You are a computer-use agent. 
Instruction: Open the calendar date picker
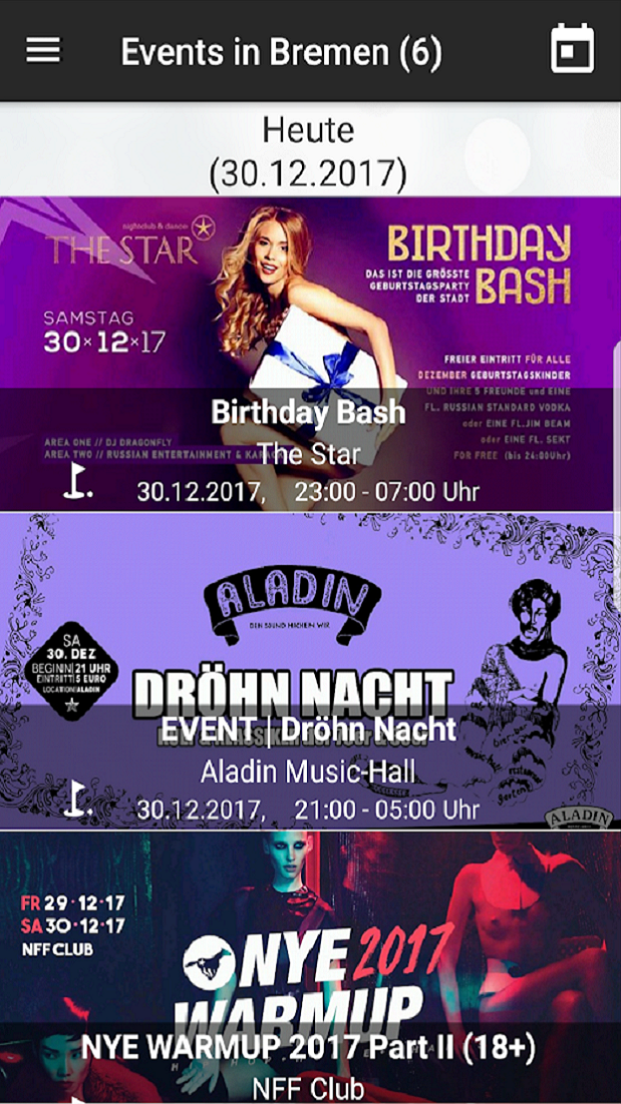pos(572,50)
